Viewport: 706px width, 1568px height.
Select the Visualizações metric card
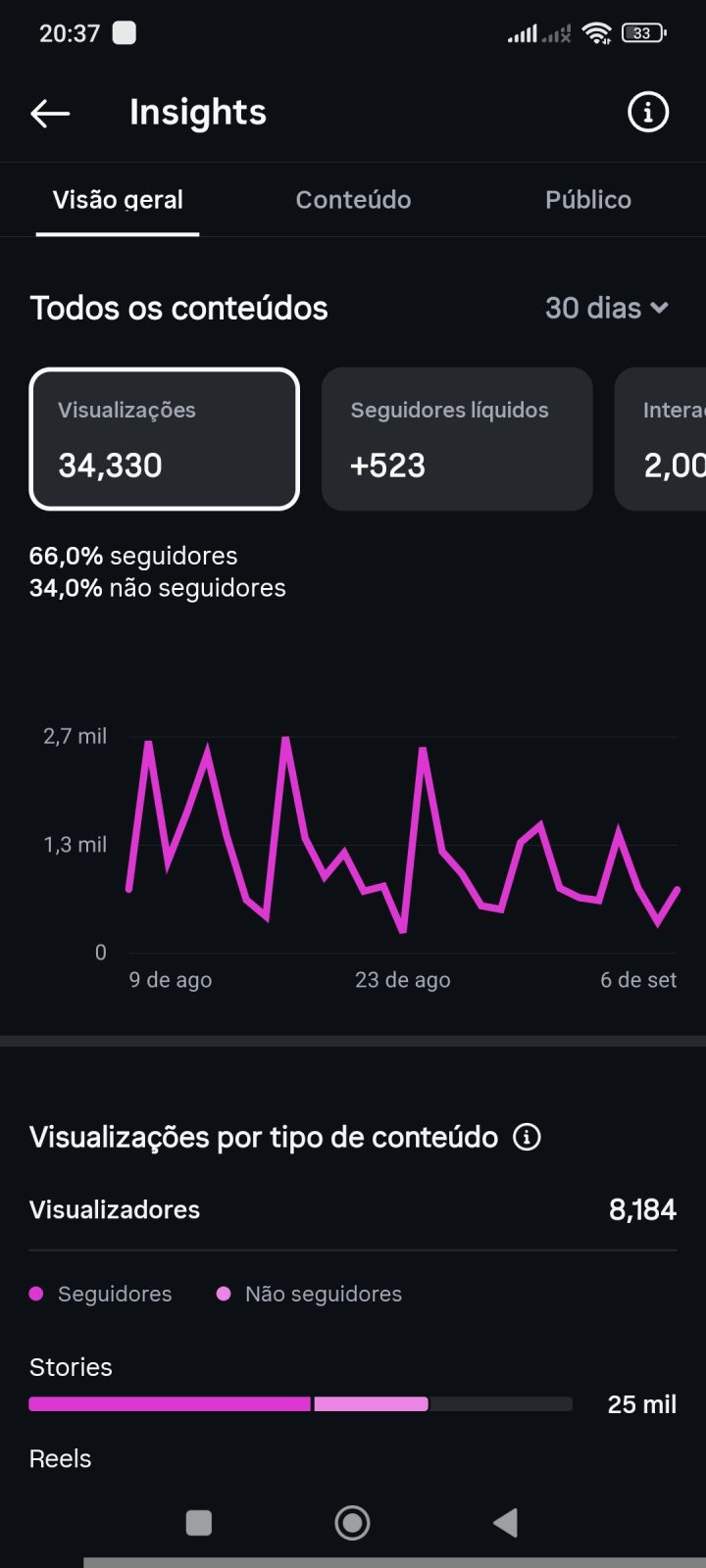(165, 439)
